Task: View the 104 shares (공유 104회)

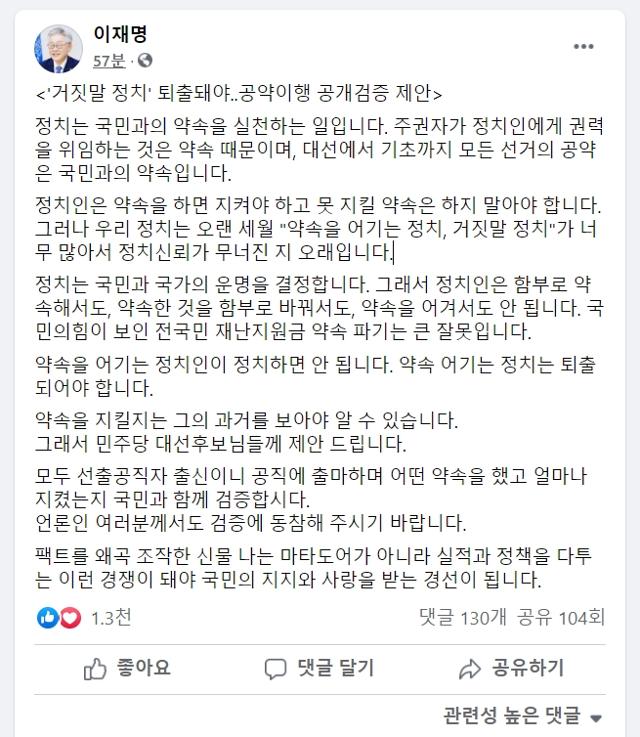Action: coord(562,617)
